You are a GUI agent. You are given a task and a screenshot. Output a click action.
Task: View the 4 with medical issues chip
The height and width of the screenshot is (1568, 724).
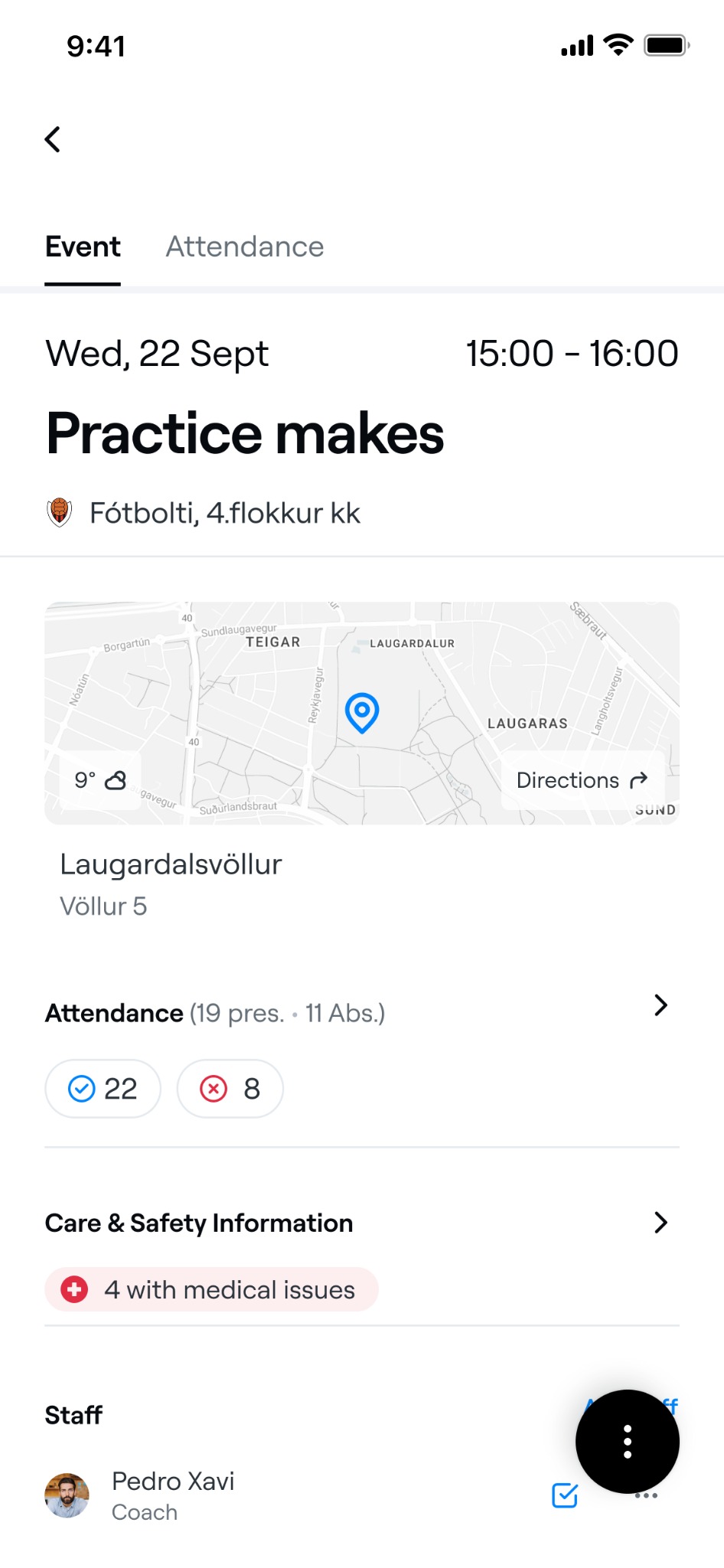[x=212, y=1289]
